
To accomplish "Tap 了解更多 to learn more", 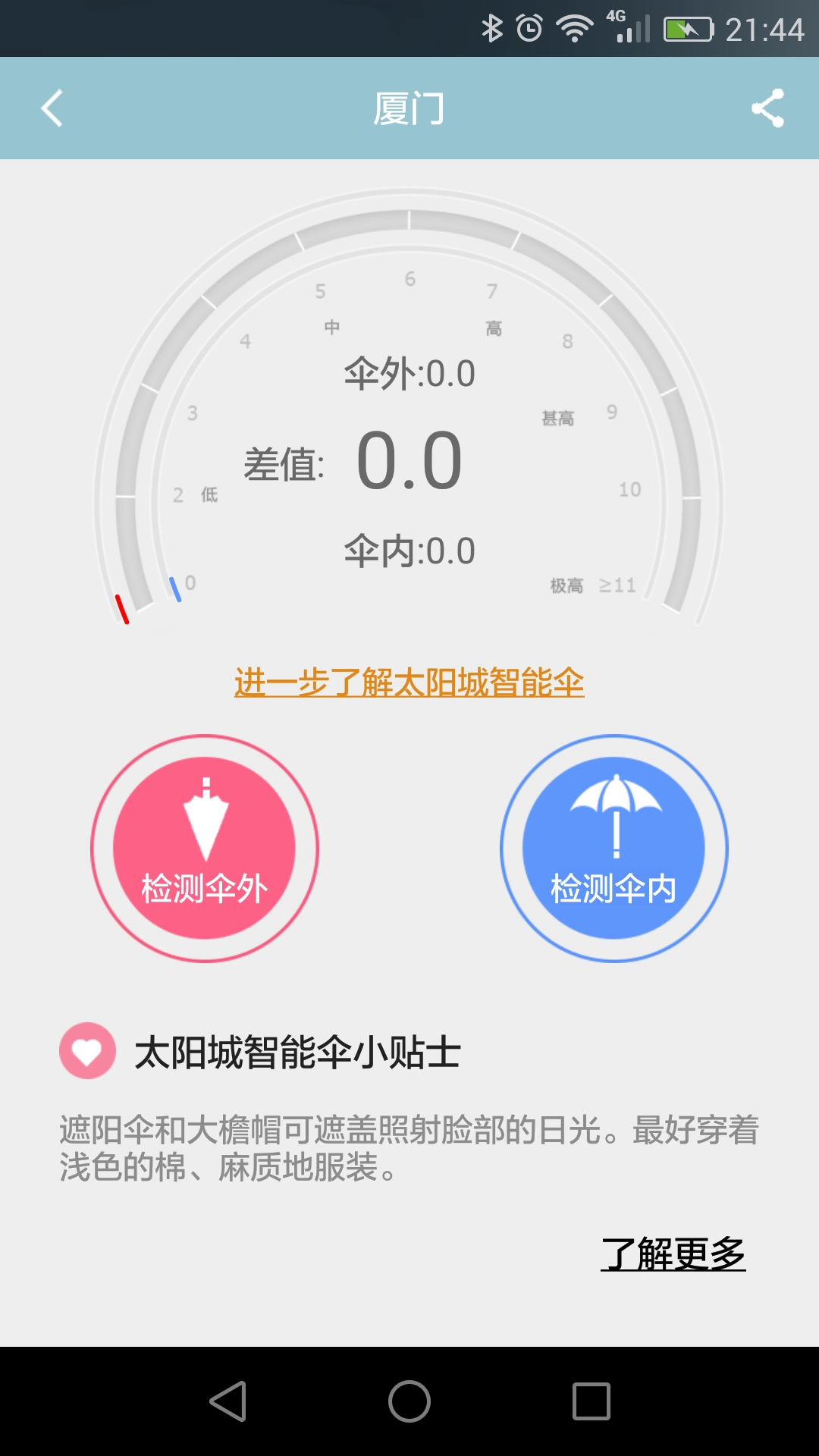I will (673, 1255).
